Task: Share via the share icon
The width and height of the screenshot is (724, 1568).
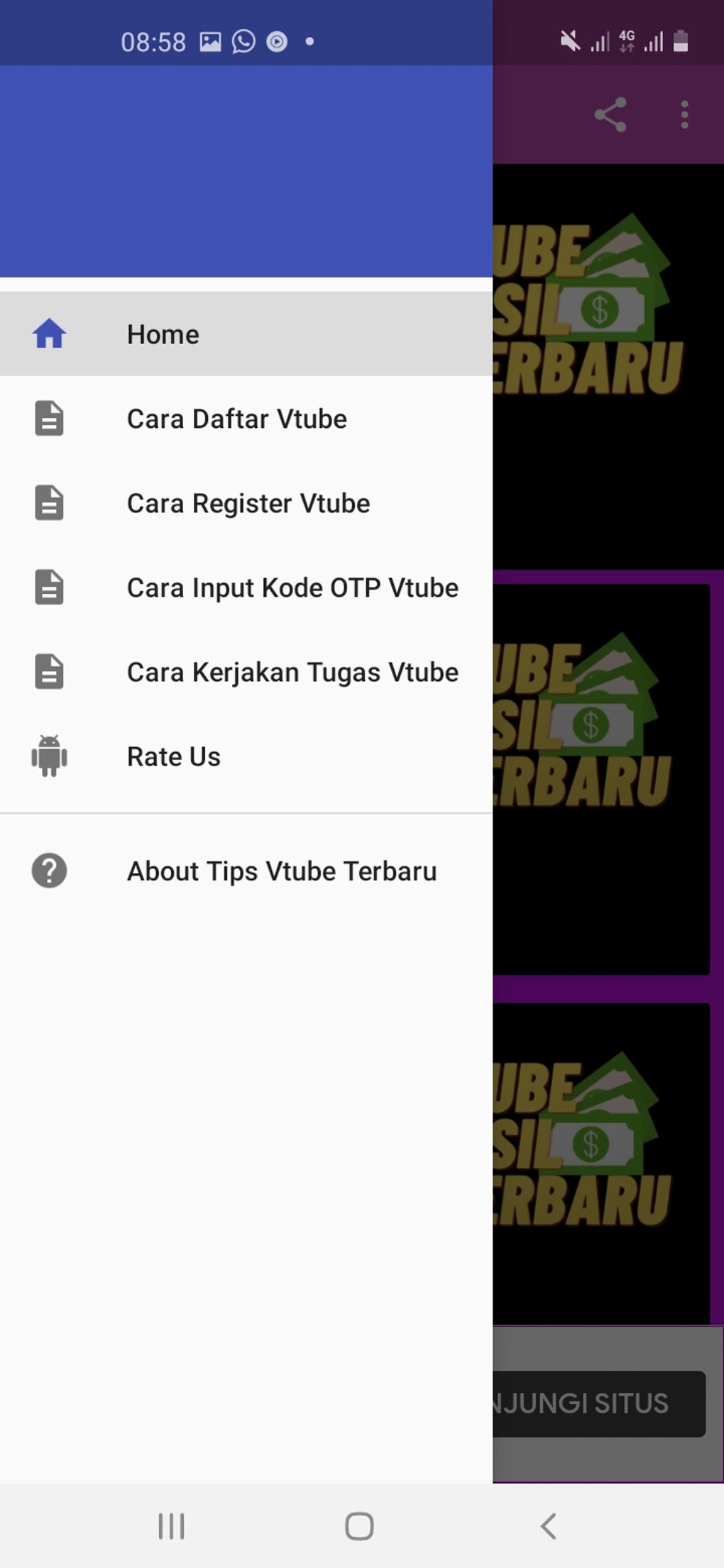Action: click(610, 115)
